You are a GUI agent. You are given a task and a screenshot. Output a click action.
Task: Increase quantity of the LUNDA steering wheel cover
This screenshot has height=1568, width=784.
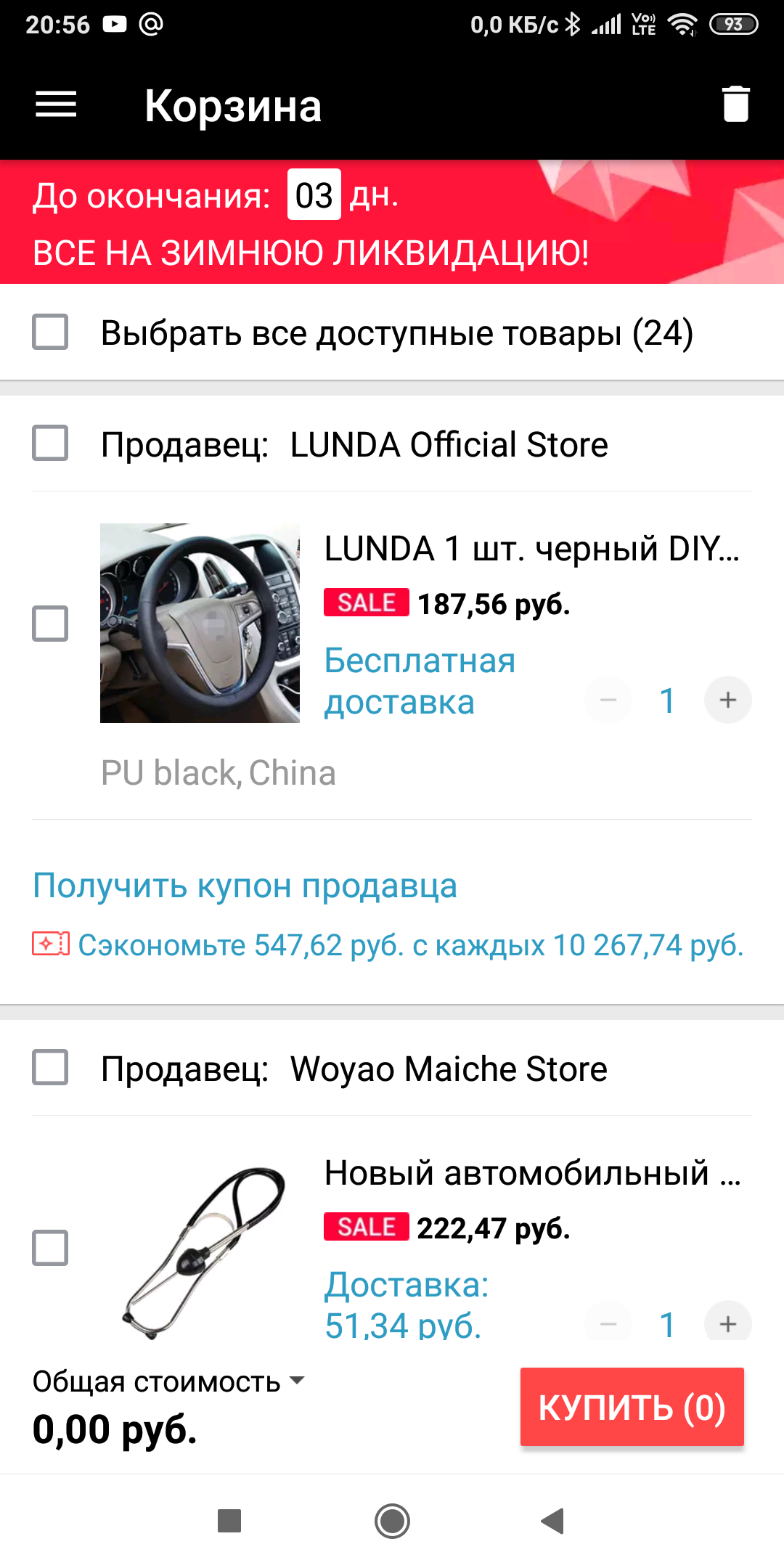tap(727, 700)
